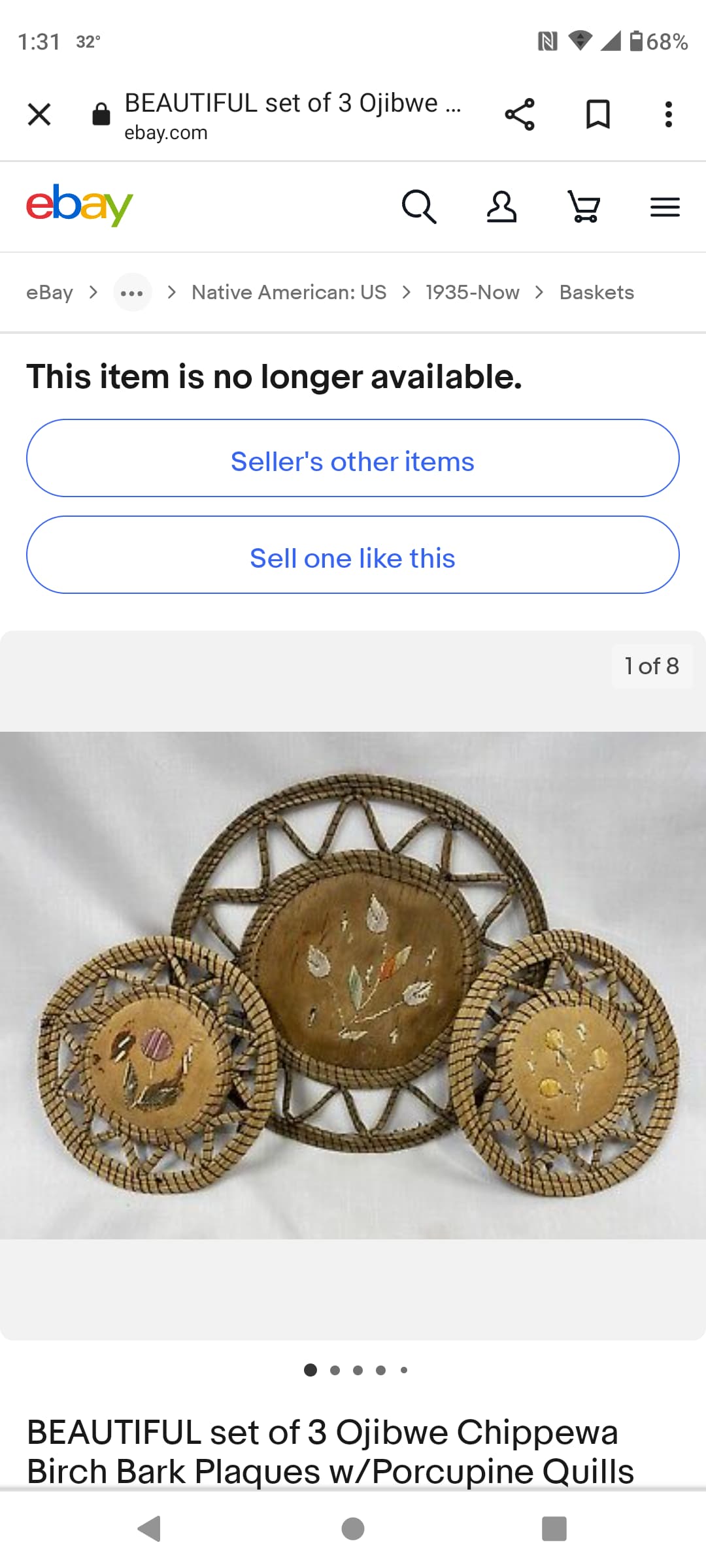Open the browser overflow menu
Viewport: 706px width, 1568px height.
668,114
